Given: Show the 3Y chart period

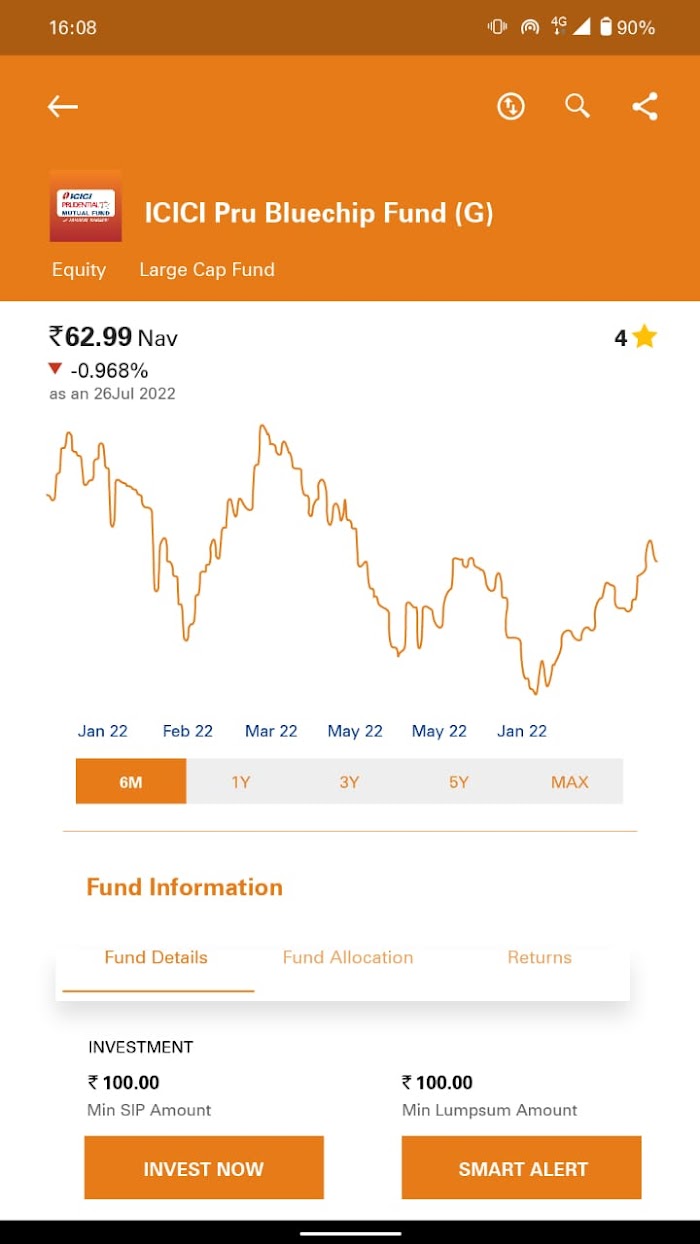Looking at the screenshot, I should [349, 781].
